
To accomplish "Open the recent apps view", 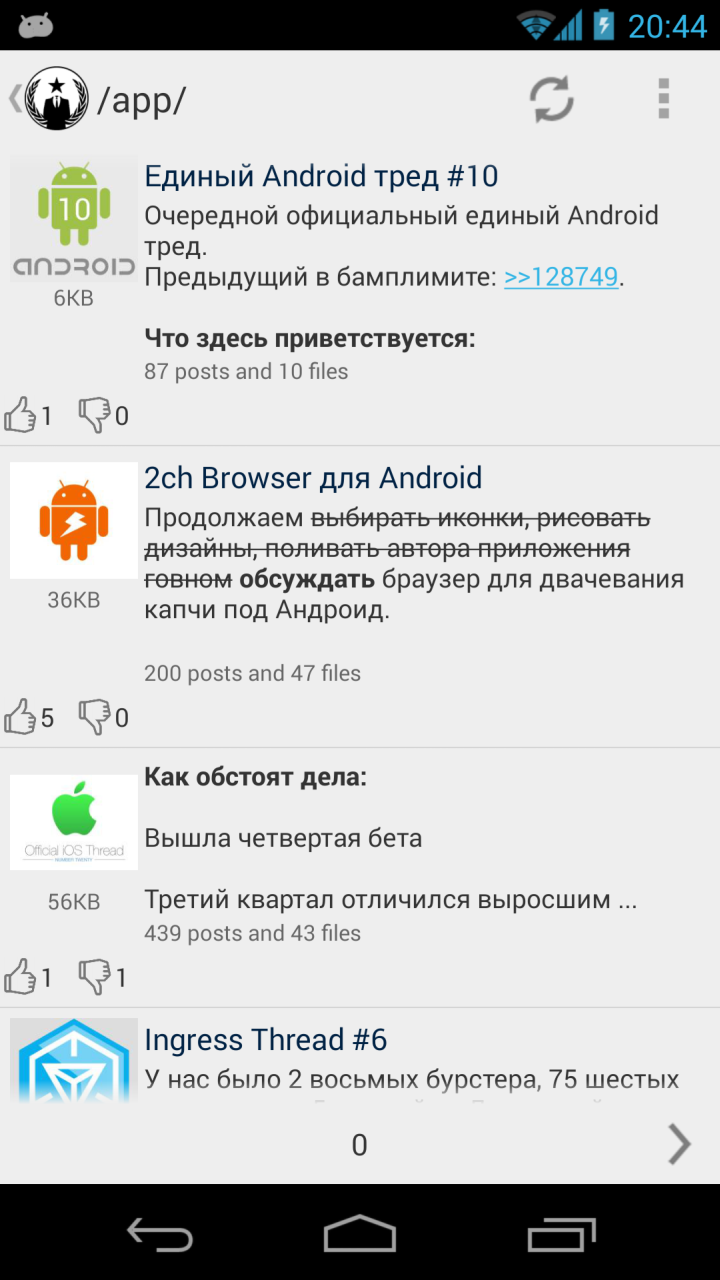I will [562, 1233].
